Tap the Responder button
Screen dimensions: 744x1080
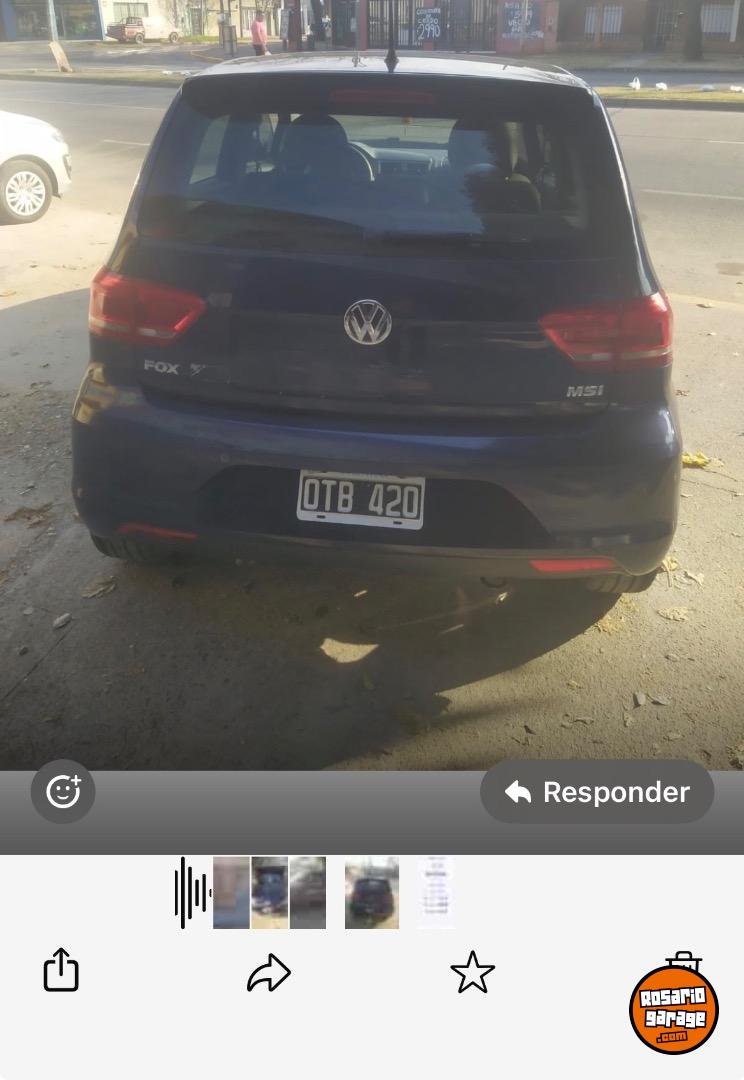click(597, 792)
